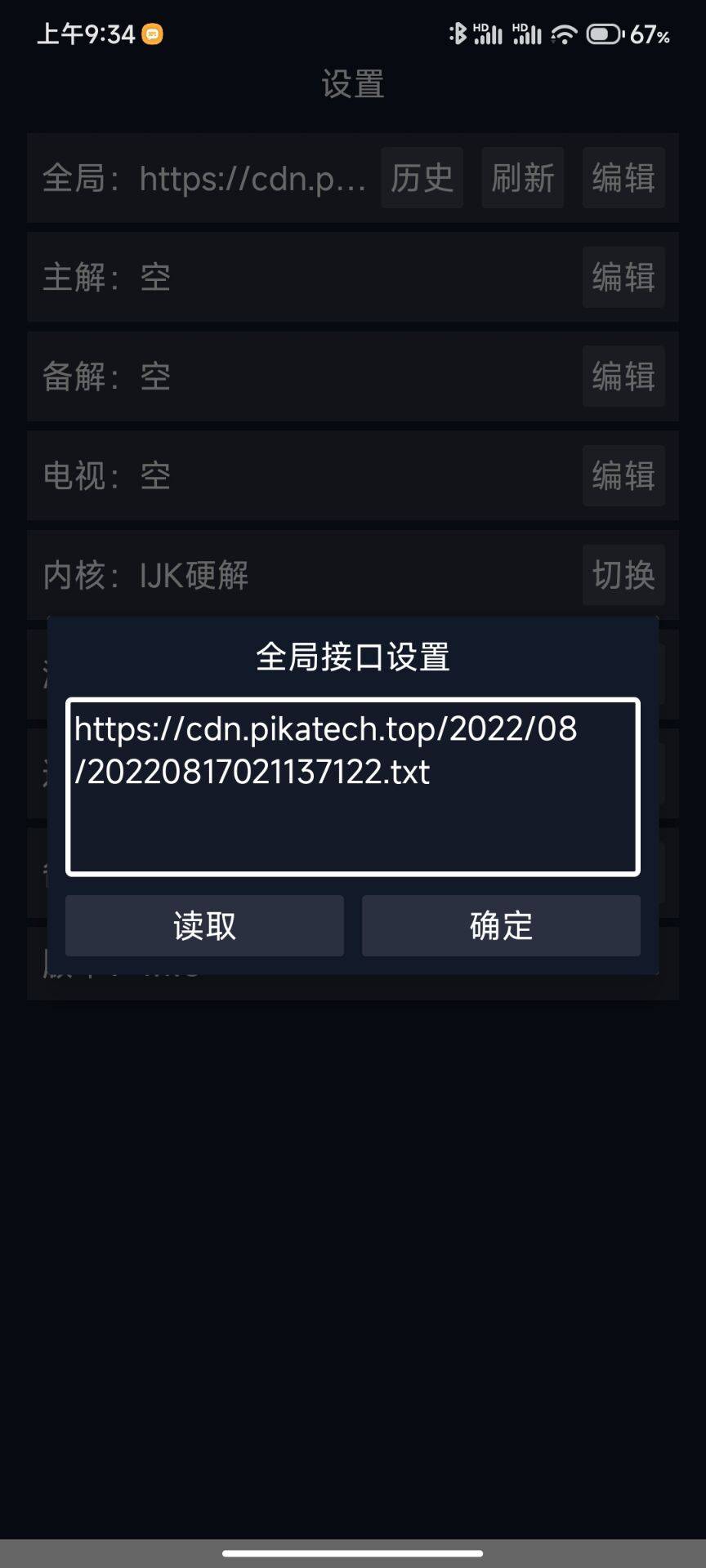Edit the 电视 setting
The image size is (706, 1568).
pos(623,475)
